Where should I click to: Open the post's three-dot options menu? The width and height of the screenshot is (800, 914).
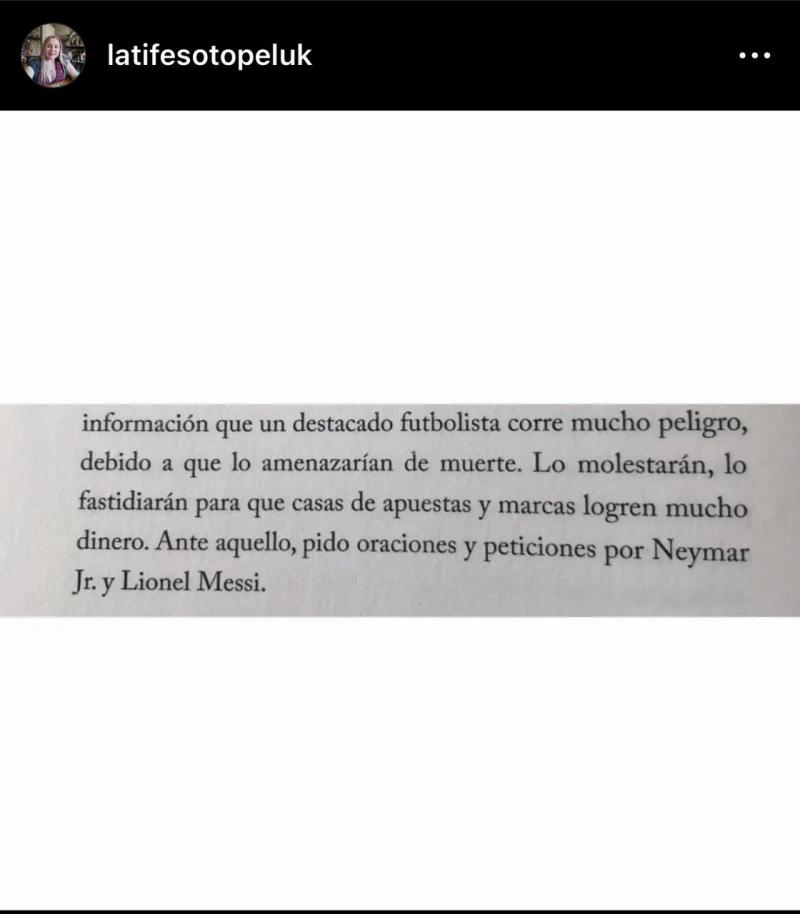pos(754,56)
